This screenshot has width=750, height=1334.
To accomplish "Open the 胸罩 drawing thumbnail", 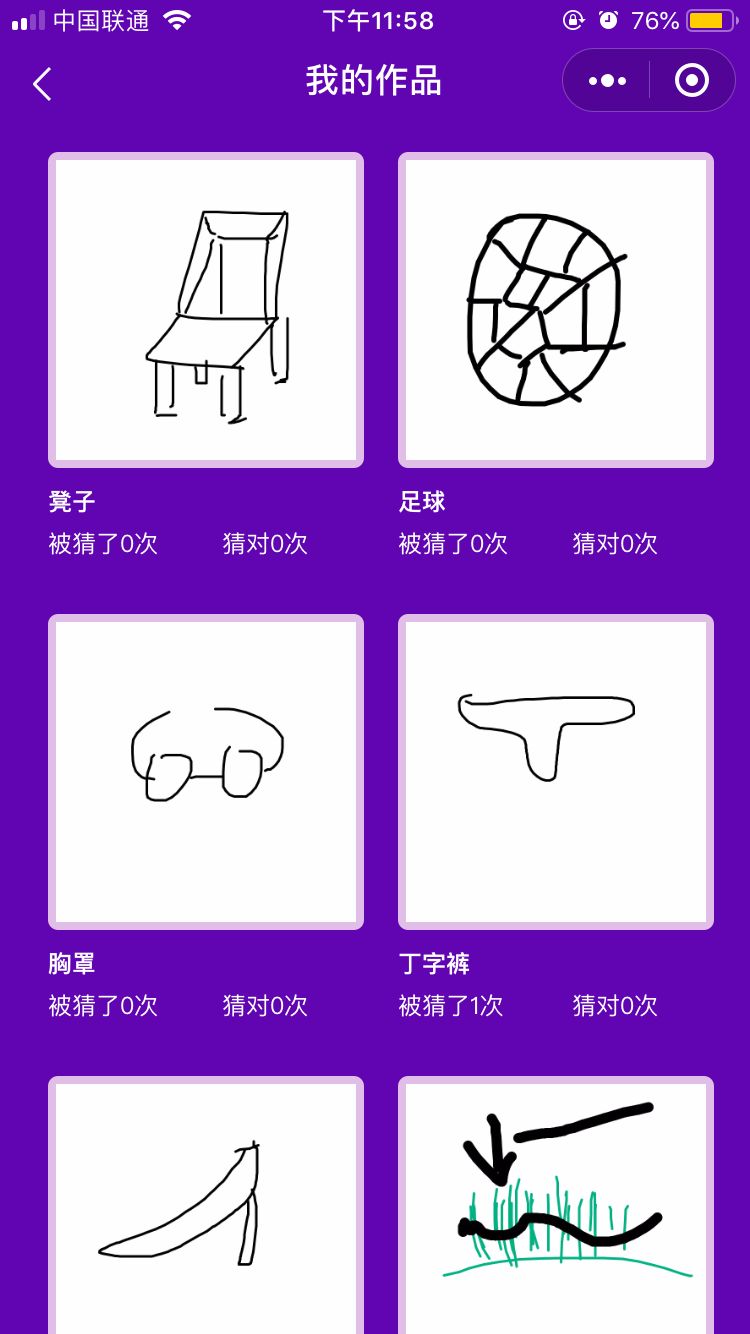I will coord(205,770).
